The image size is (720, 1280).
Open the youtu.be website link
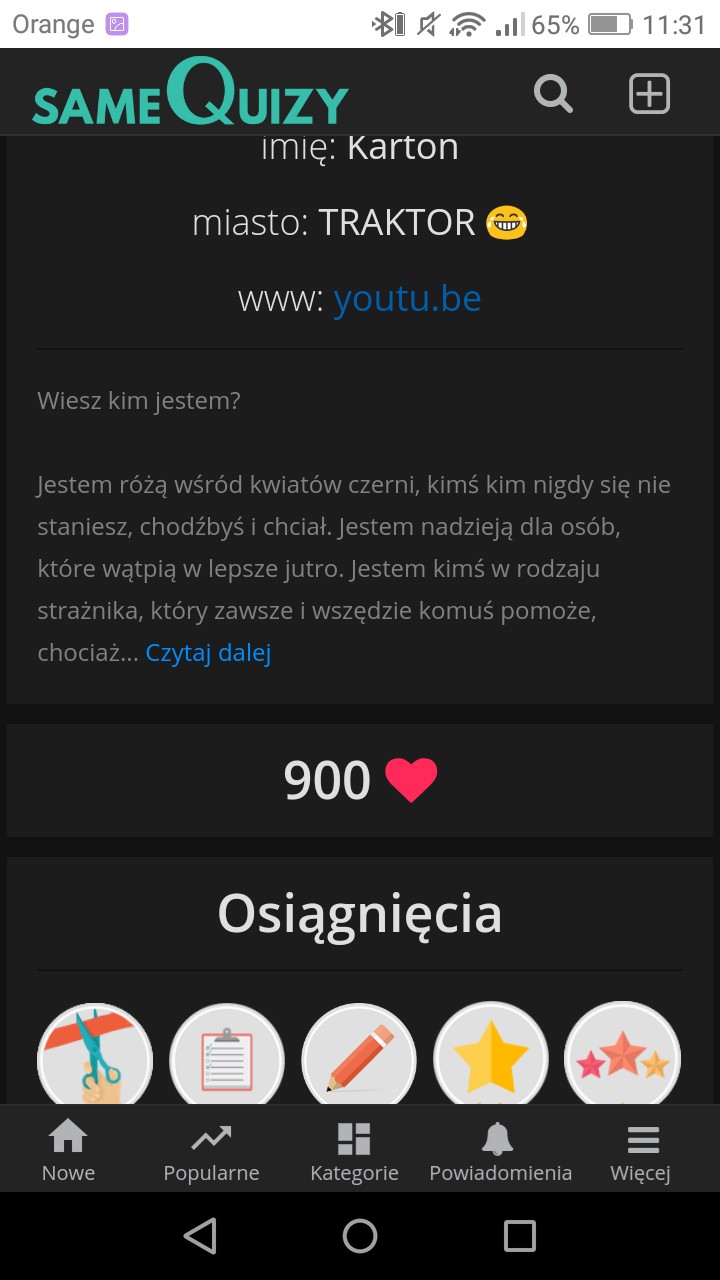pos(407,298)
